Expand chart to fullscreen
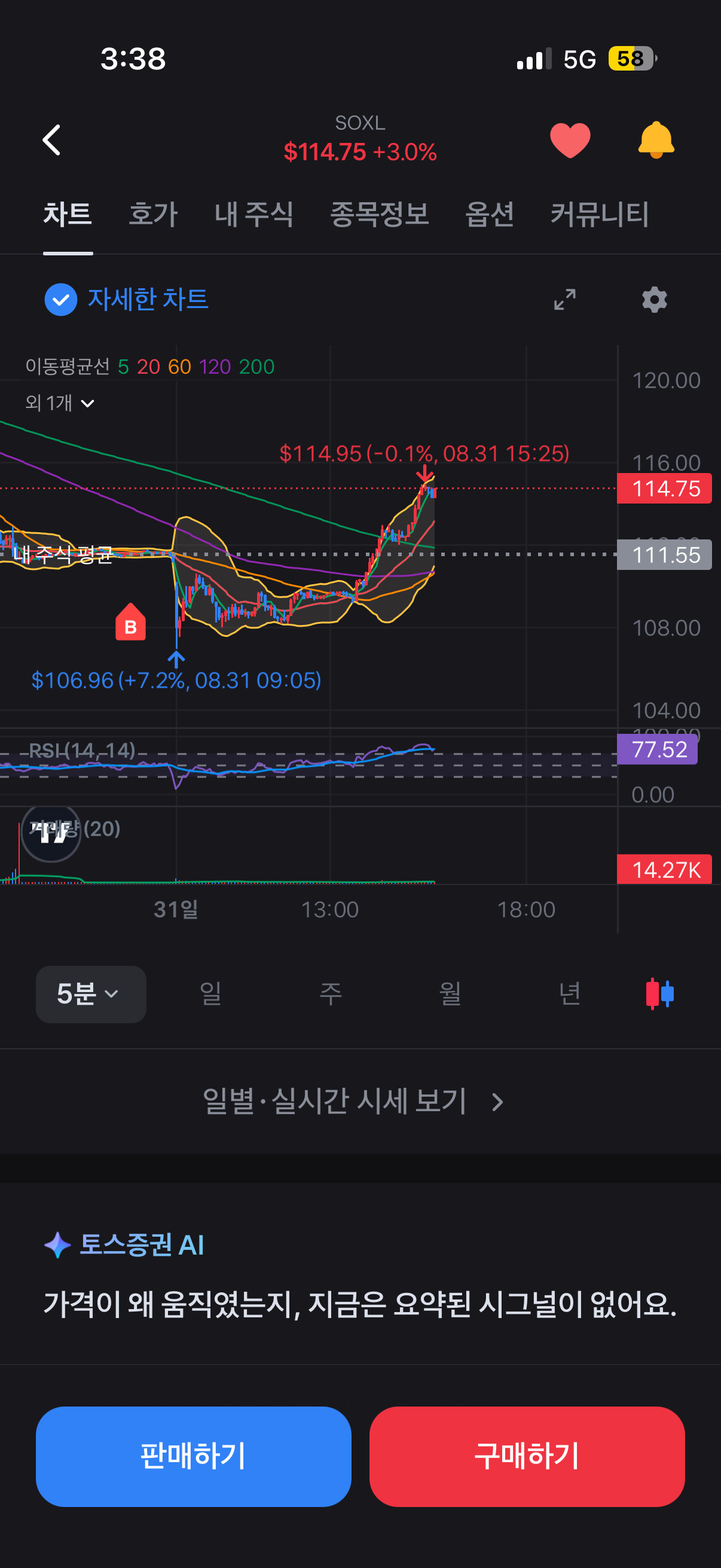Viewport: 721px width, 1568px height. pyautogui.click(x=564, y=300)
